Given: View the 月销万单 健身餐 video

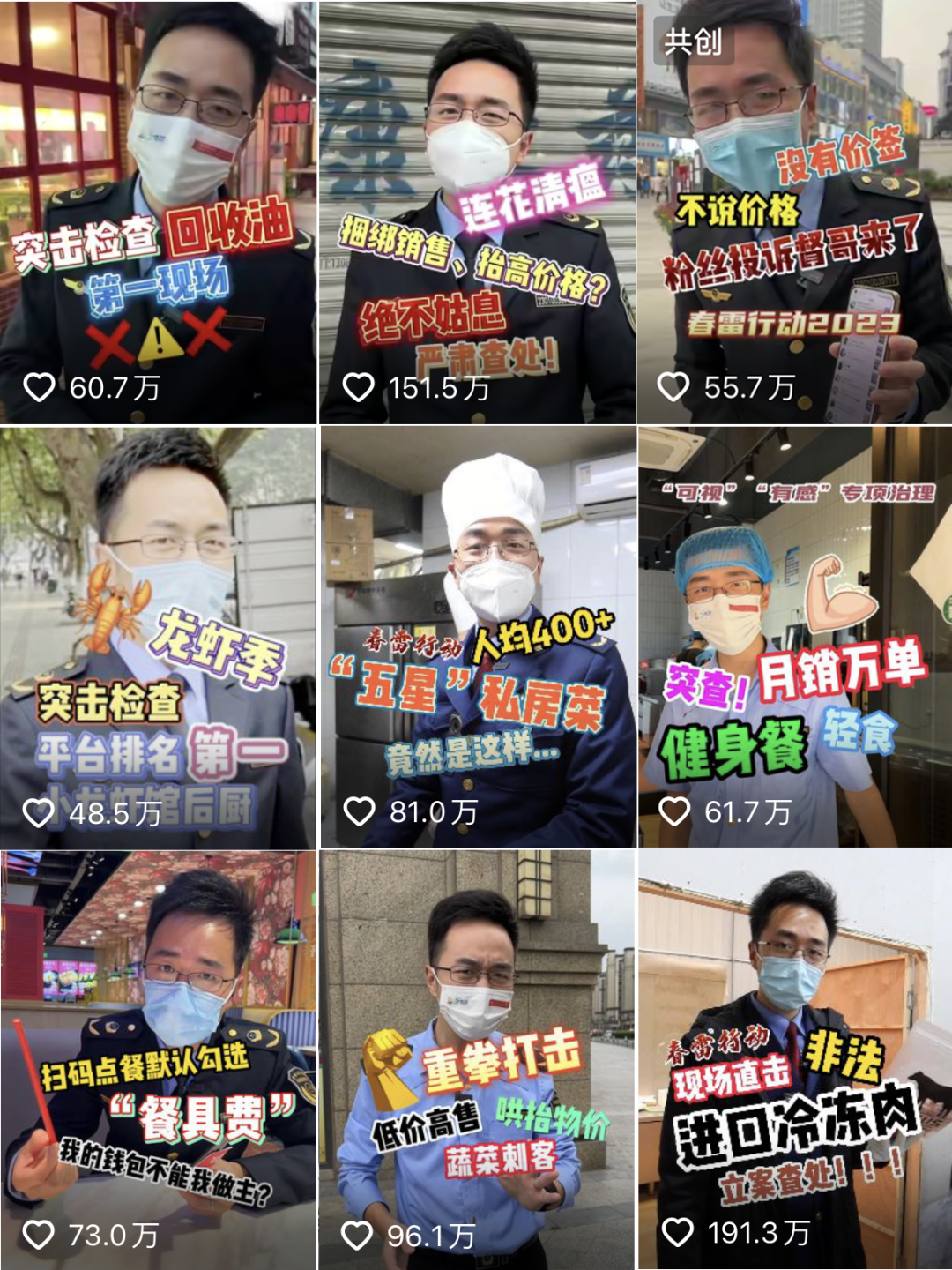Looking at the screenshot, I should (794, 637).
